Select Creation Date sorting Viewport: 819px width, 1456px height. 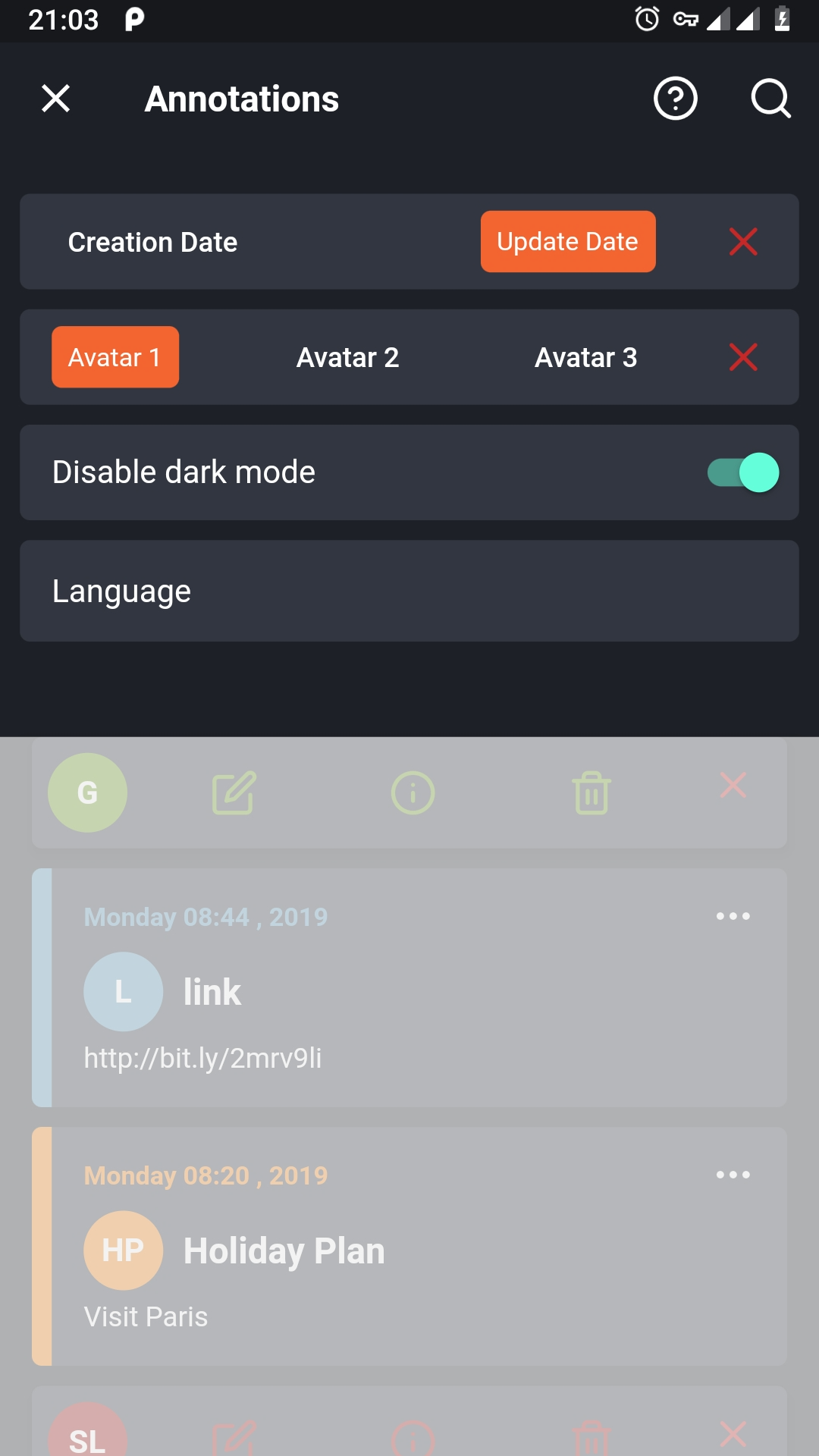152,242
